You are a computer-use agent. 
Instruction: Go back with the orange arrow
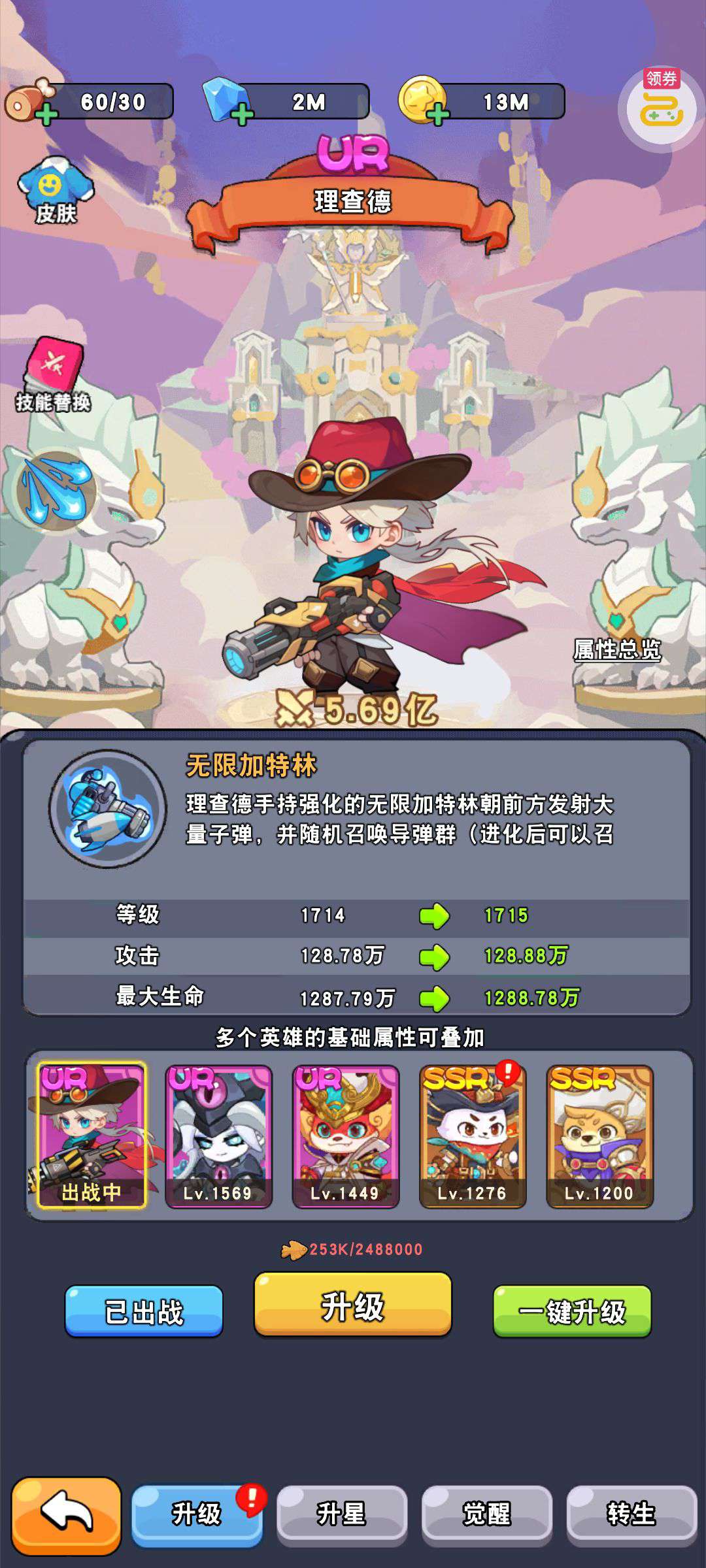pos(66,1514)
